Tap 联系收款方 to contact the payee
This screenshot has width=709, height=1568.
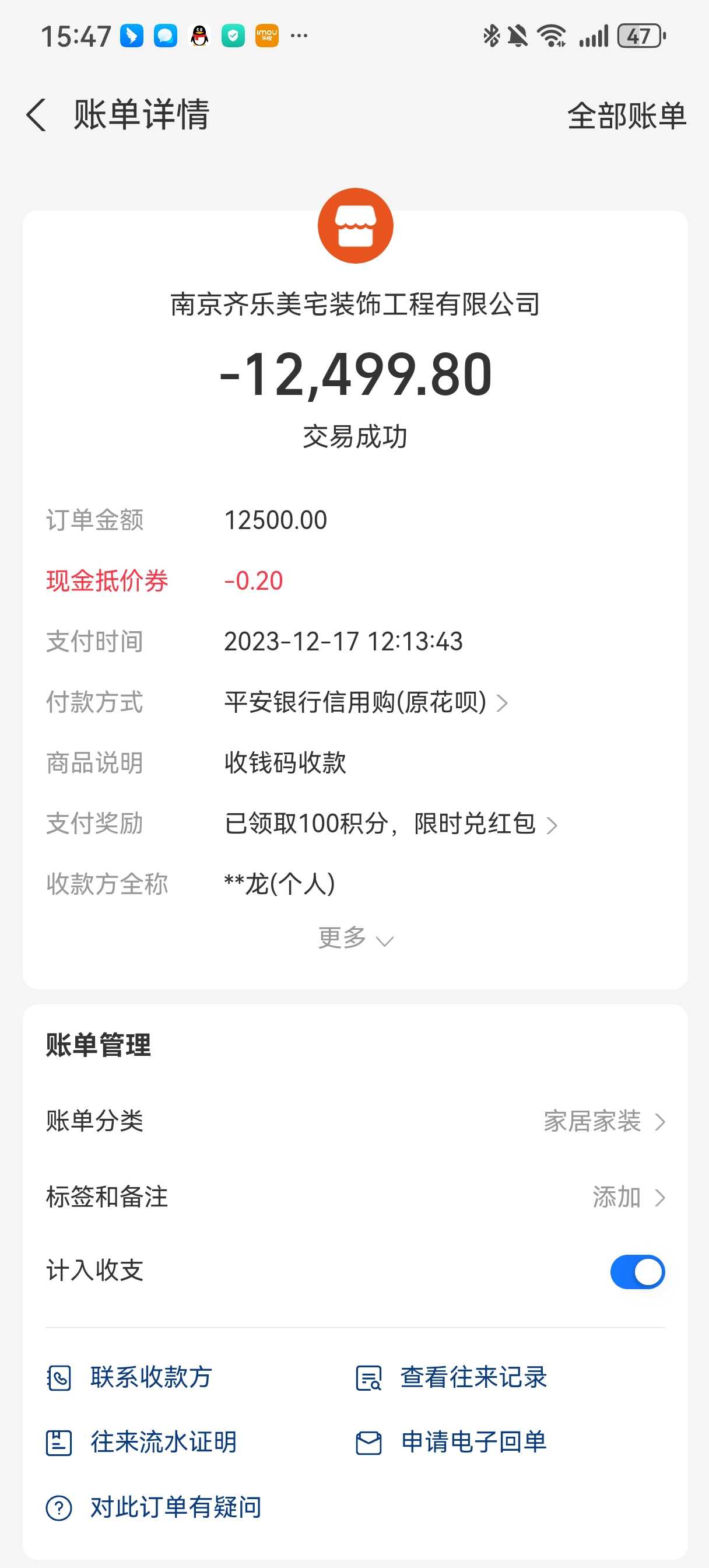pos(129,1377)
